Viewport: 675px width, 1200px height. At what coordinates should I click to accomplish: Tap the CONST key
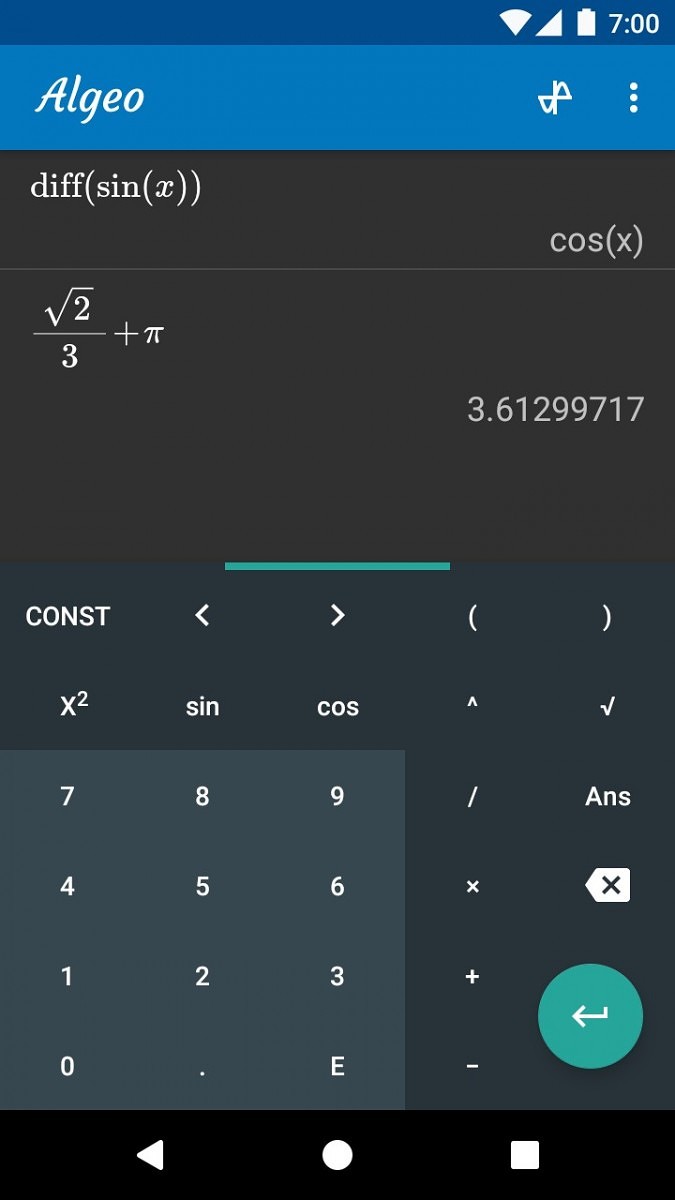pyautogui.click(x=68, y=616)
